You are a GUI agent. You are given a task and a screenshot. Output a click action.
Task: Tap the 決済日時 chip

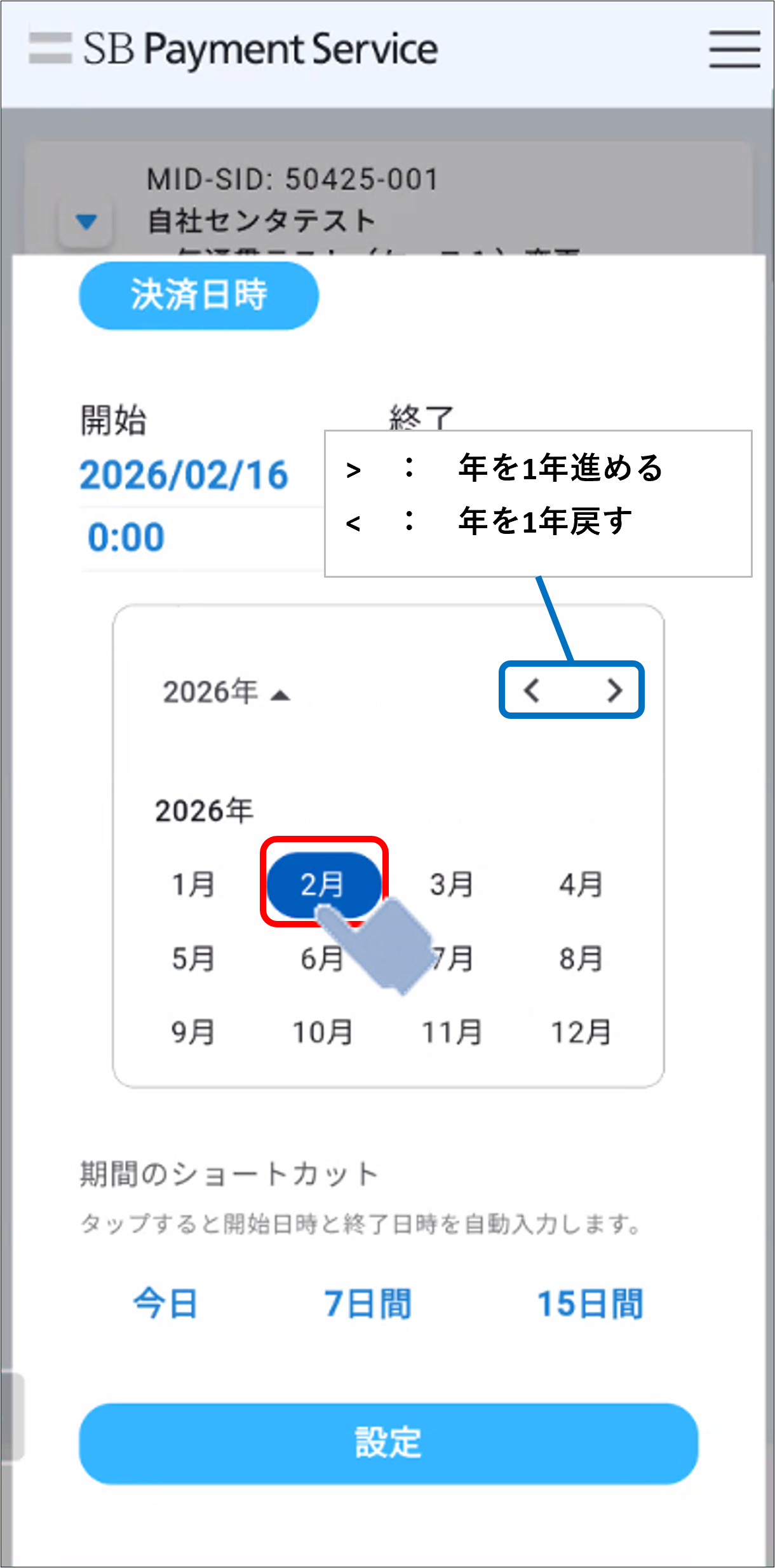pyautogui.click(x=198, y=296)
